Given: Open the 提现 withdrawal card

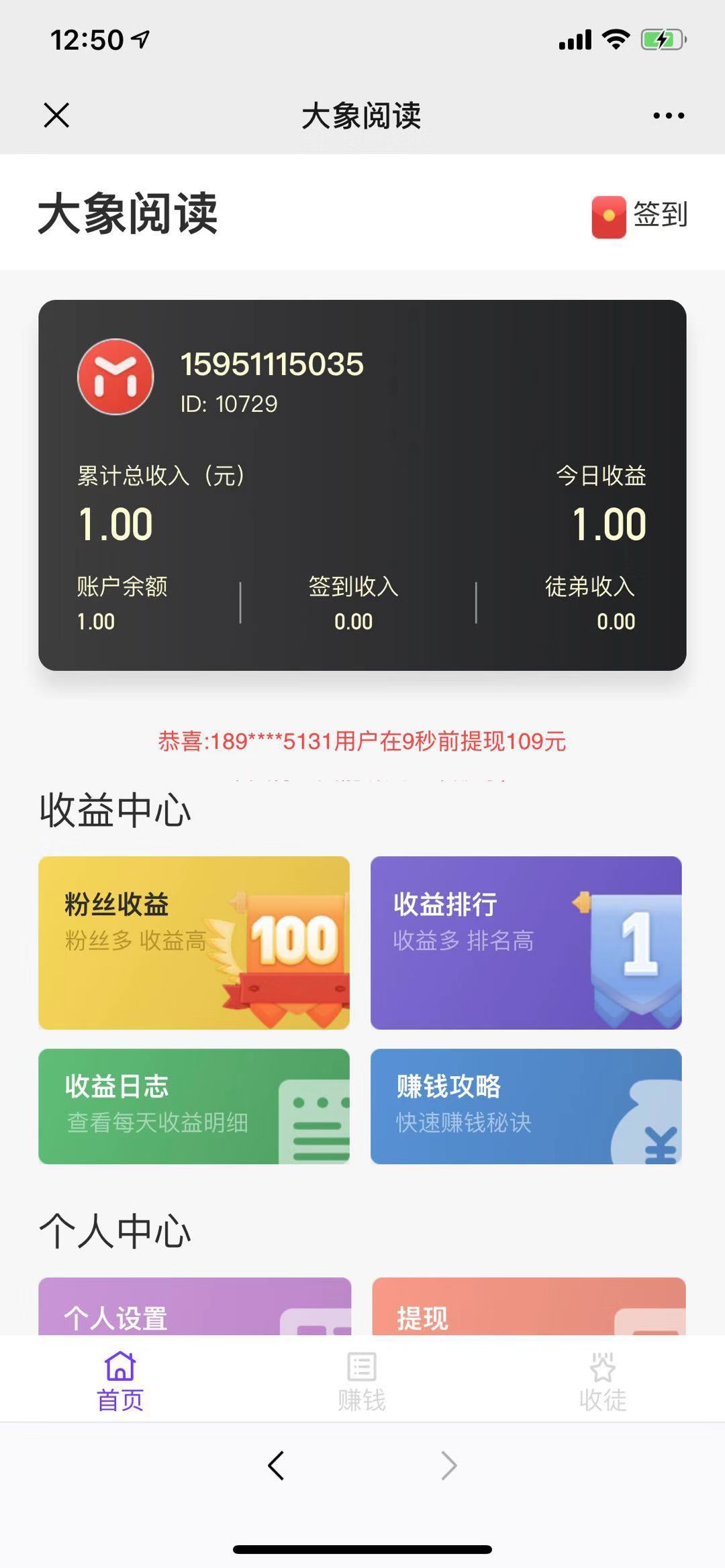Looking at the screenshot, I should pos(528,1315).
